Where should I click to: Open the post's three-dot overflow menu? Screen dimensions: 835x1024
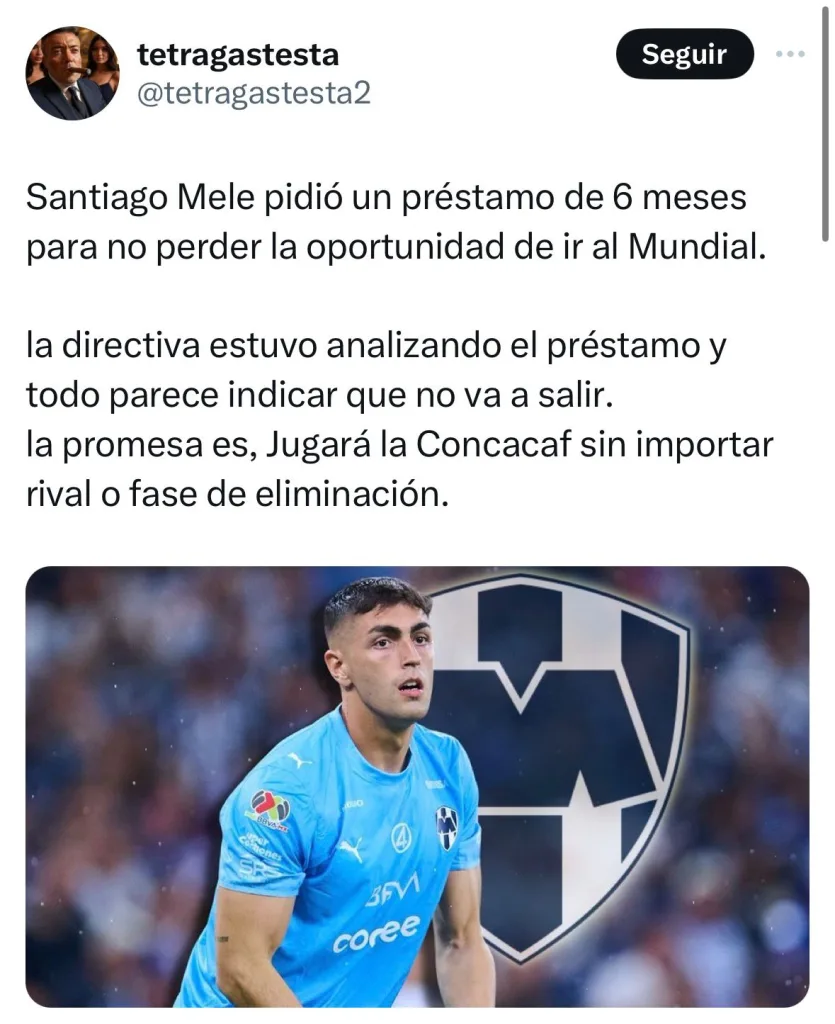point(790,54)
